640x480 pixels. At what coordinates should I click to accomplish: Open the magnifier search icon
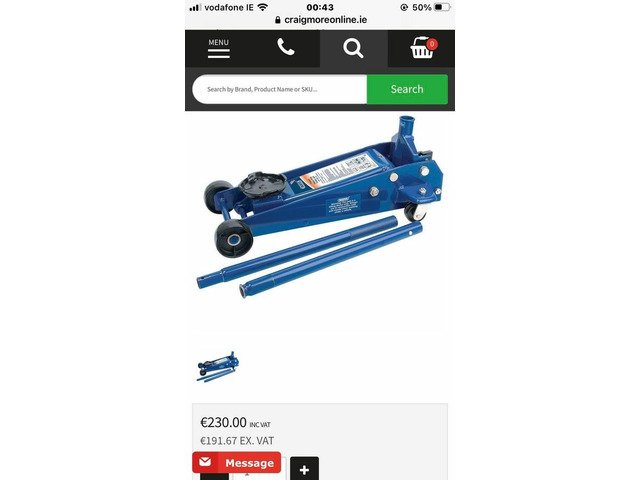click(353, 48)
